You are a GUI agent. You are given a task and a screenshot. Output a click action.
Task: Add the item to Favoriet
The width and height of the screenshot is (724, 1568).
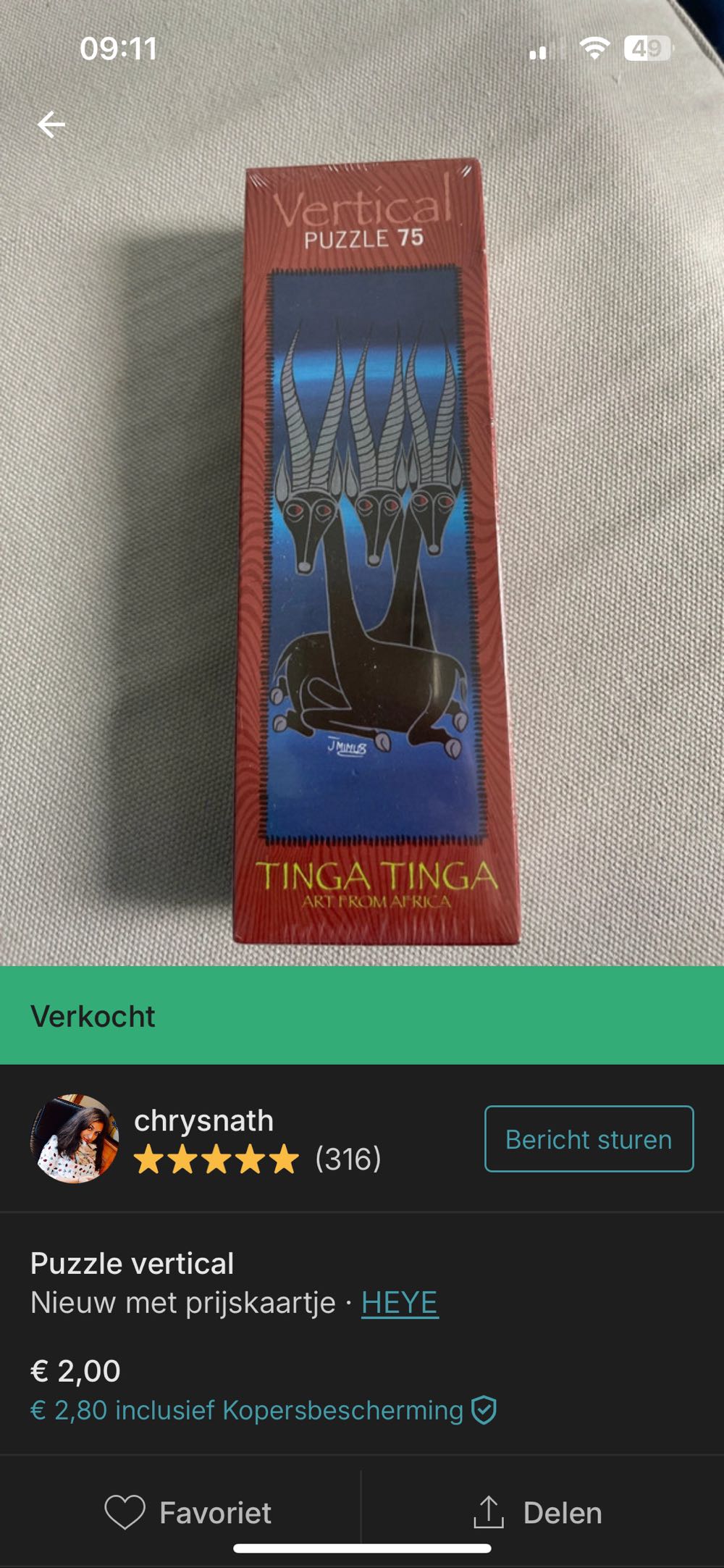click(x=188, y=1513)
